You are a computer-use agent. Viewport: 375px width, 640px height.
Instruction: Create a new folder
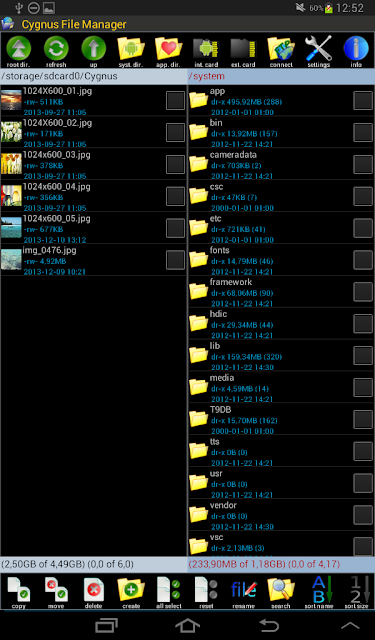pyautogui.click(x=131, y=592)
